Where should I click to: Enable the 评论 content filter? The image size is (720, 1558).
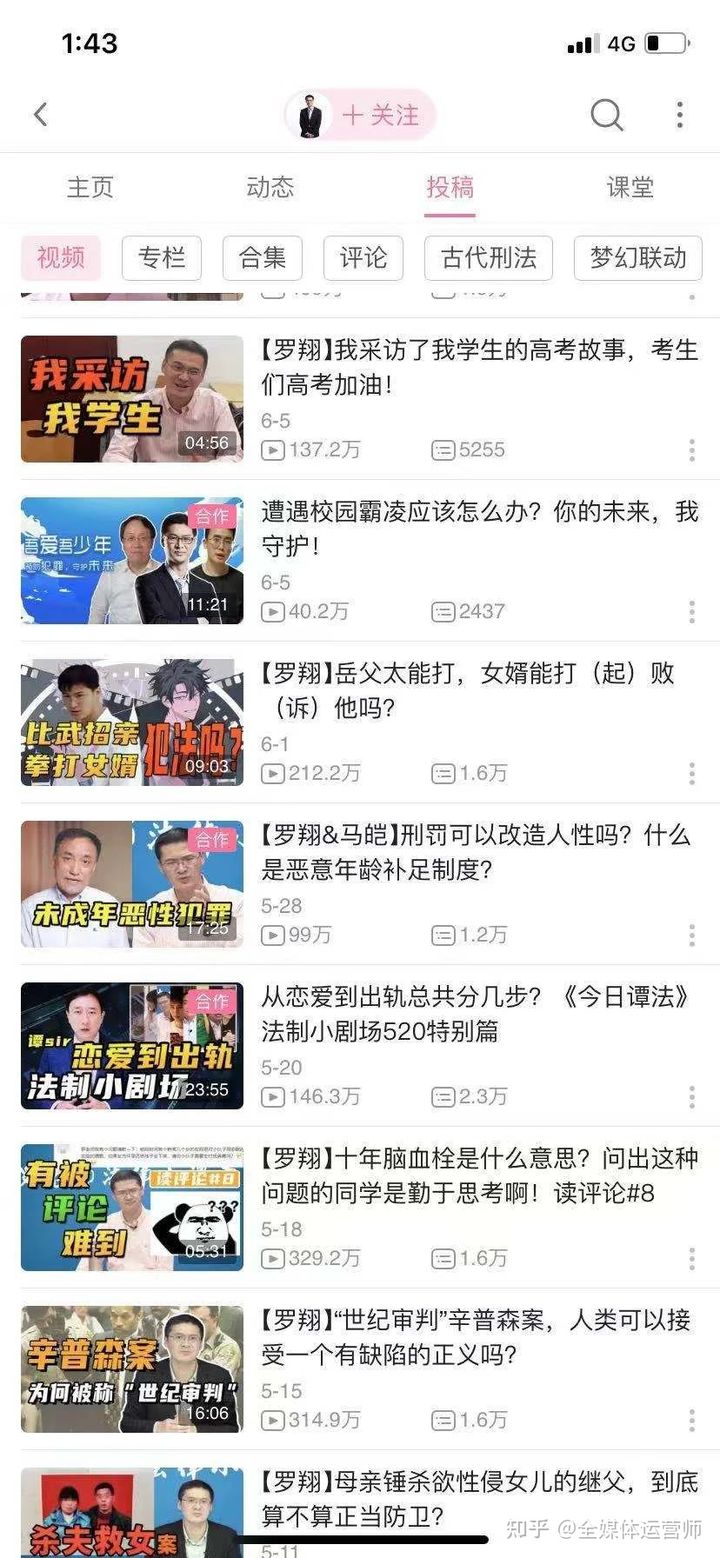pyautogui.click(x=363, y=258)
